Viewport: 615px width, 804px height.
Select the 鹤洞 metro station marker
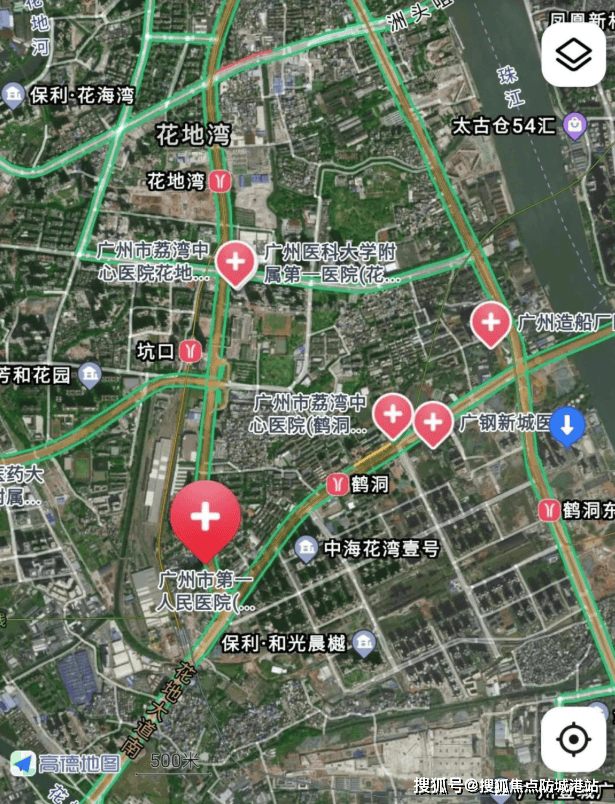pos(338,484)
